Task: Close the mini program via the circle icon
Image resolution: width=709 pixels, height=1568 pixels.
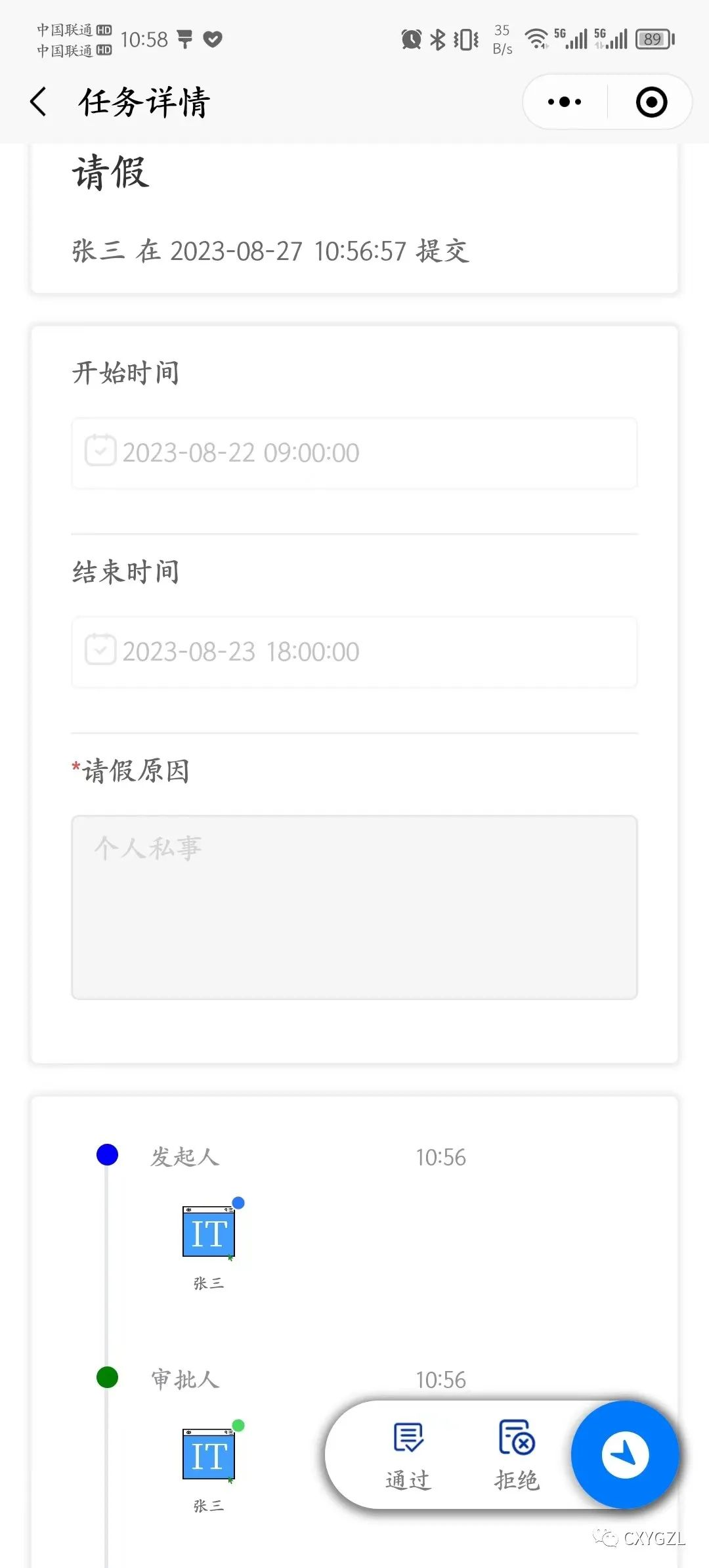Action: point(651,102)
